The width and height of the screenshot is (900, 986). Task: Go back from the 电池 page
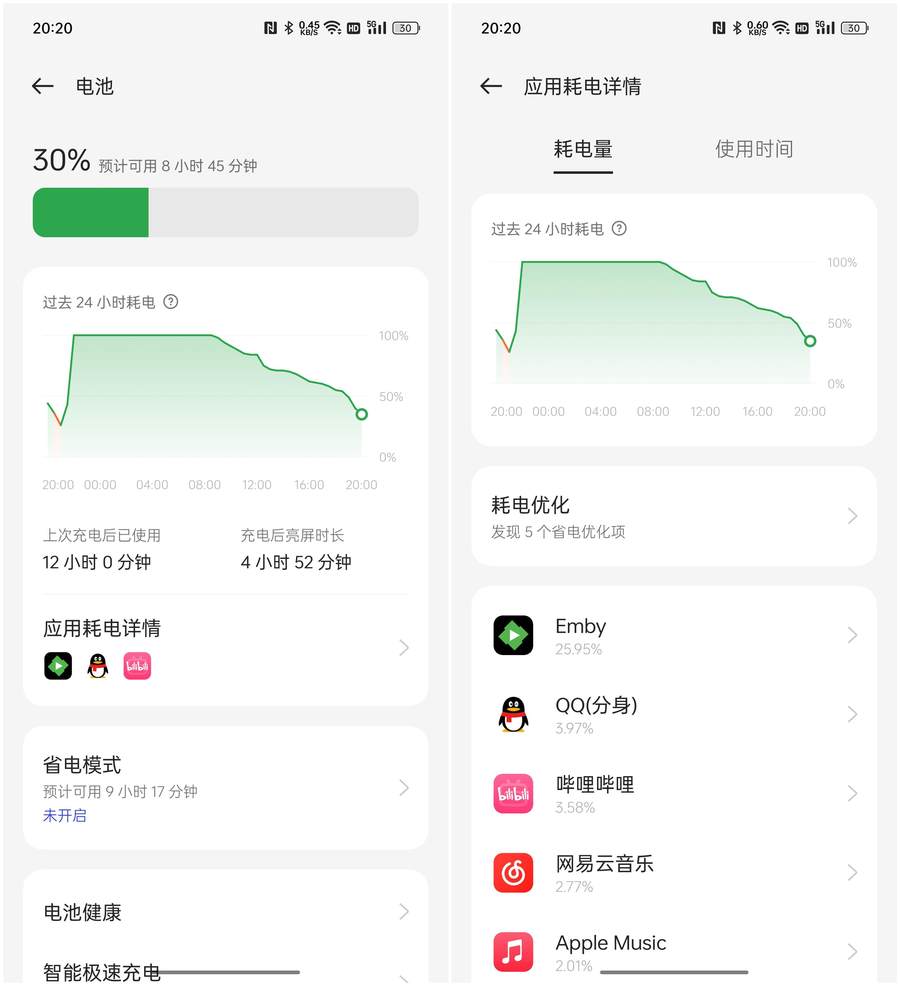pos(42,87)
